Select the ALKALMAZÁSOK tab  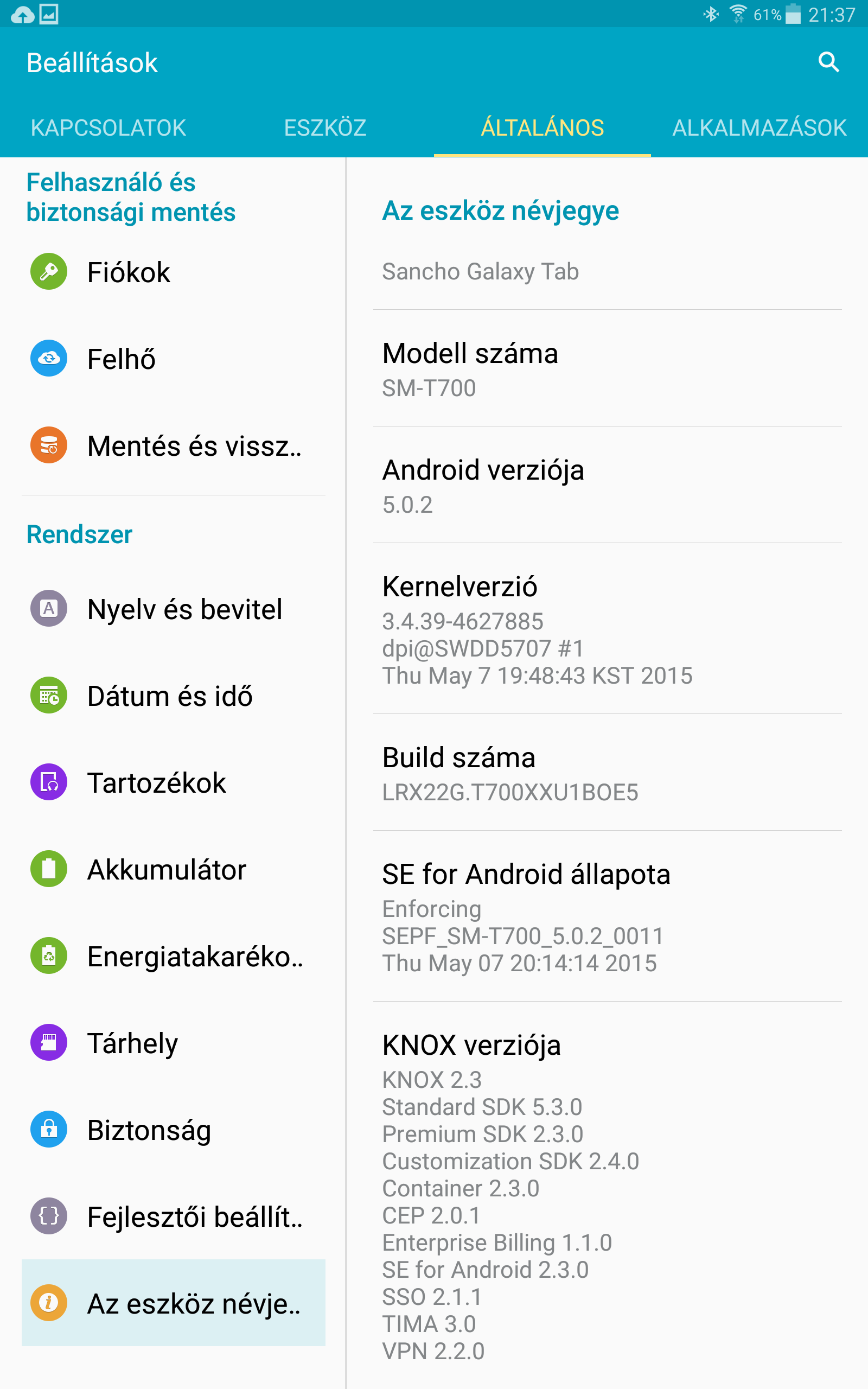[759, 128]
